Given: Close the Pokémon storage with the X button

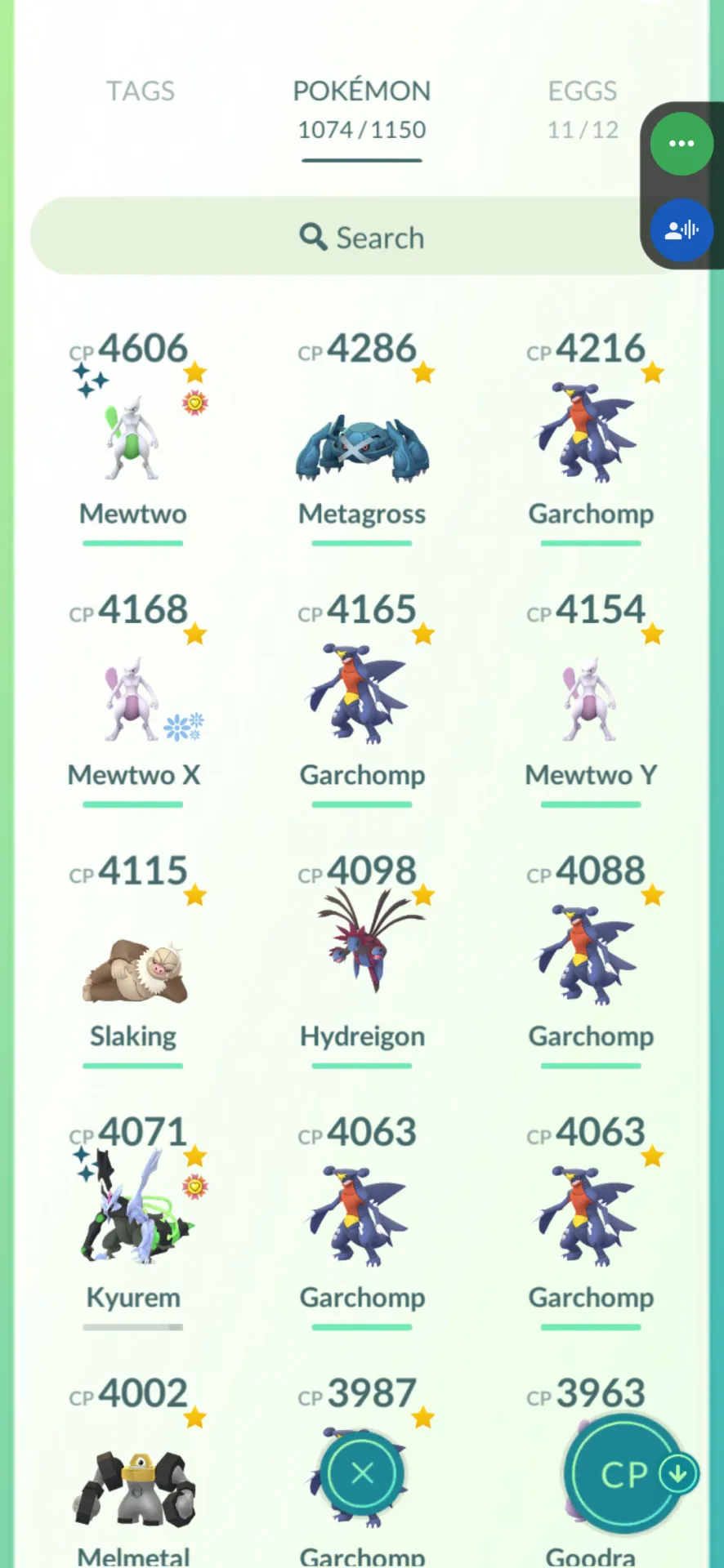Looking at the screenshot, I should coord(362,1472).
